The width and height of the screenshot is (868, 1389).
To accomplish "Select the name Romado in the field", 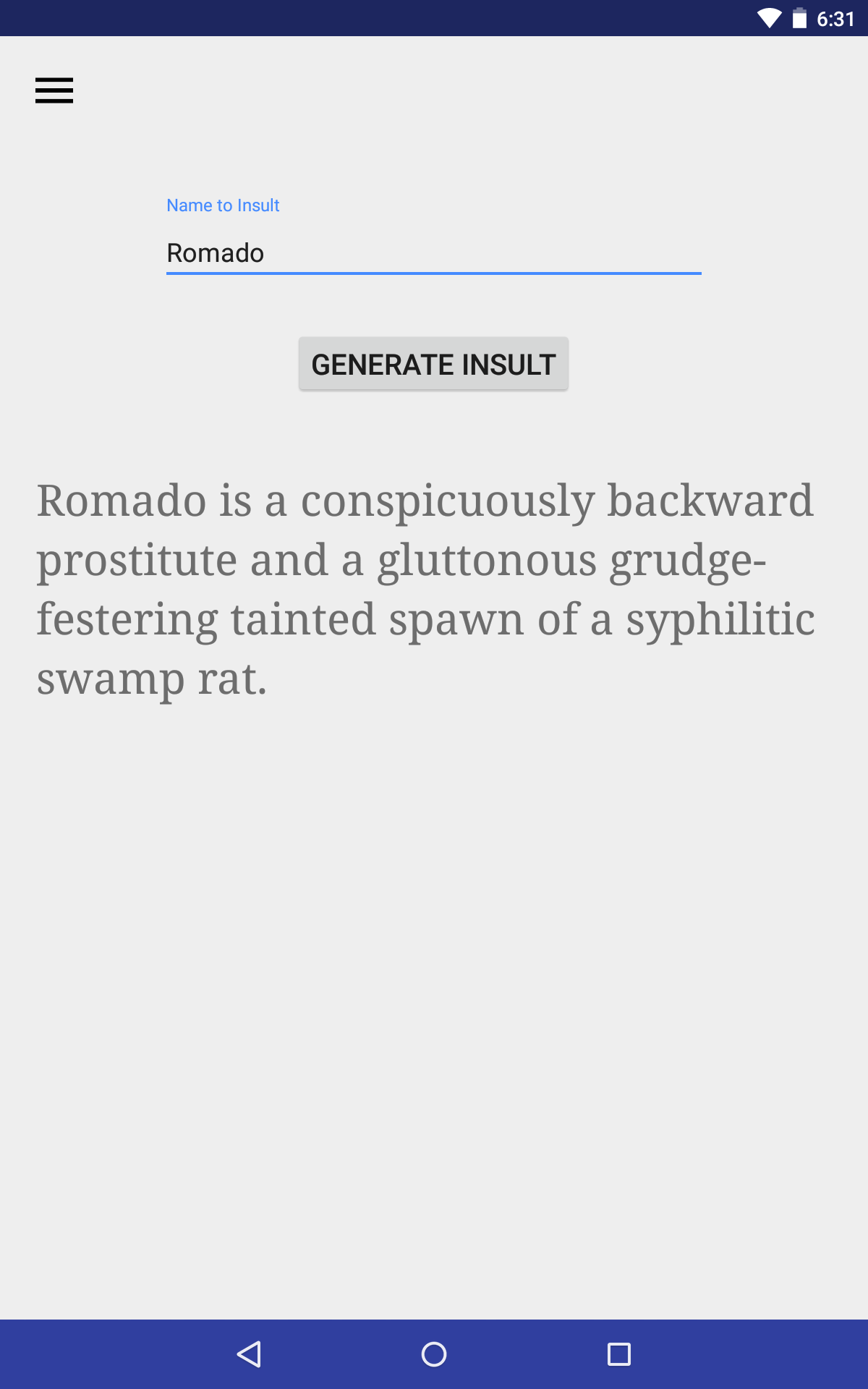I will [x=215, y=252].
